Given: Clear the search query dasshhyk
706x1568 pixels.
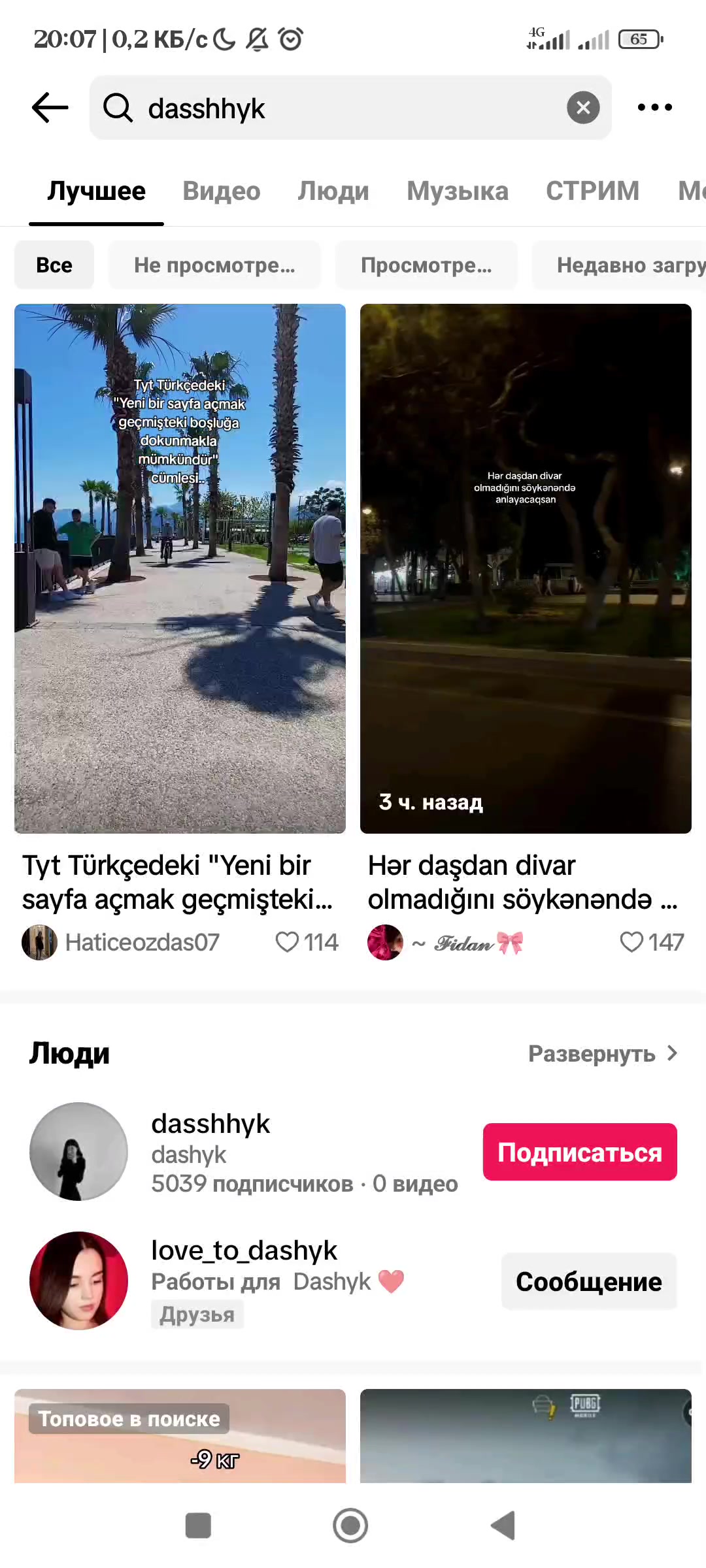Looking at the screenshot, I should click(583, 108).
